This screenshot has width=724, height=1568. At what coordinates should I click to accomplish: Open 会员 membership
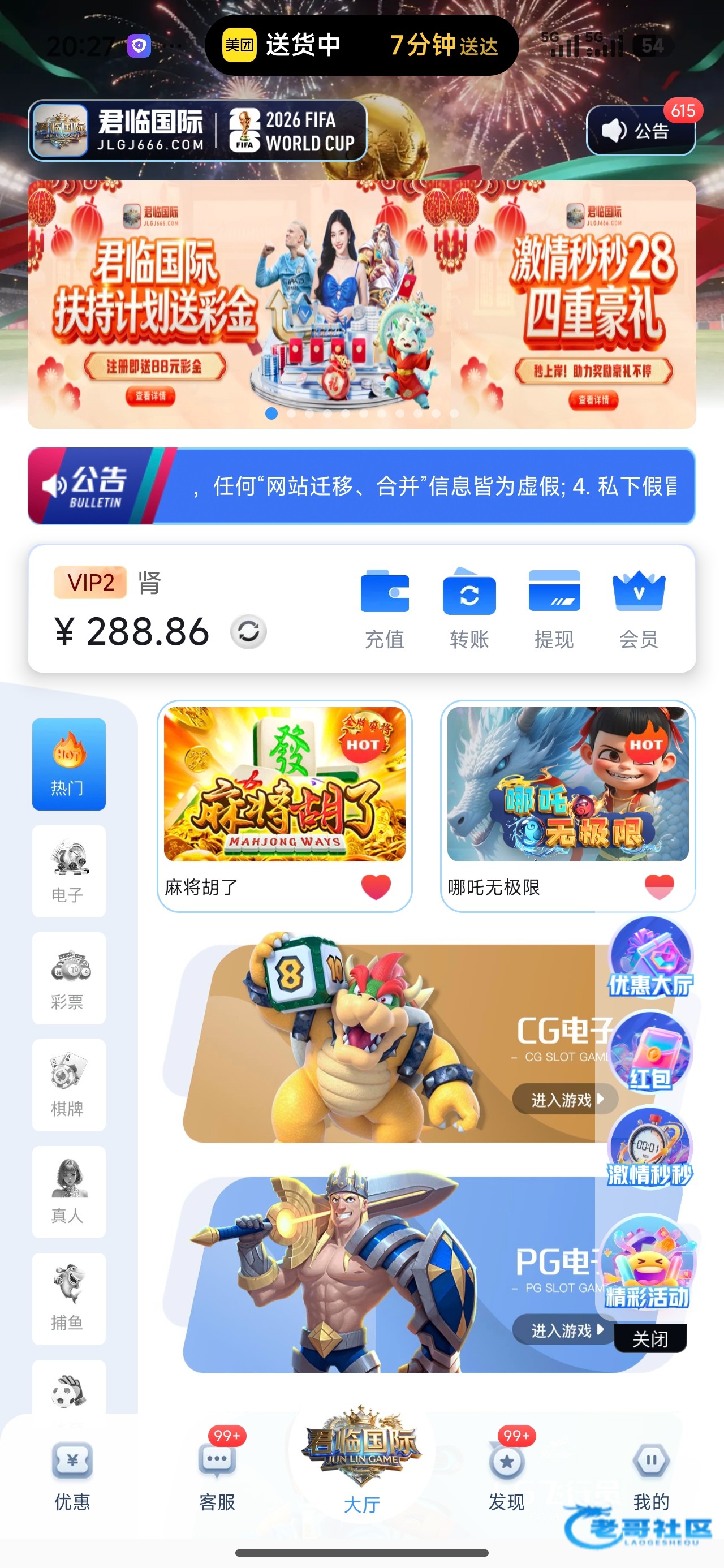(x=638, y=609)
